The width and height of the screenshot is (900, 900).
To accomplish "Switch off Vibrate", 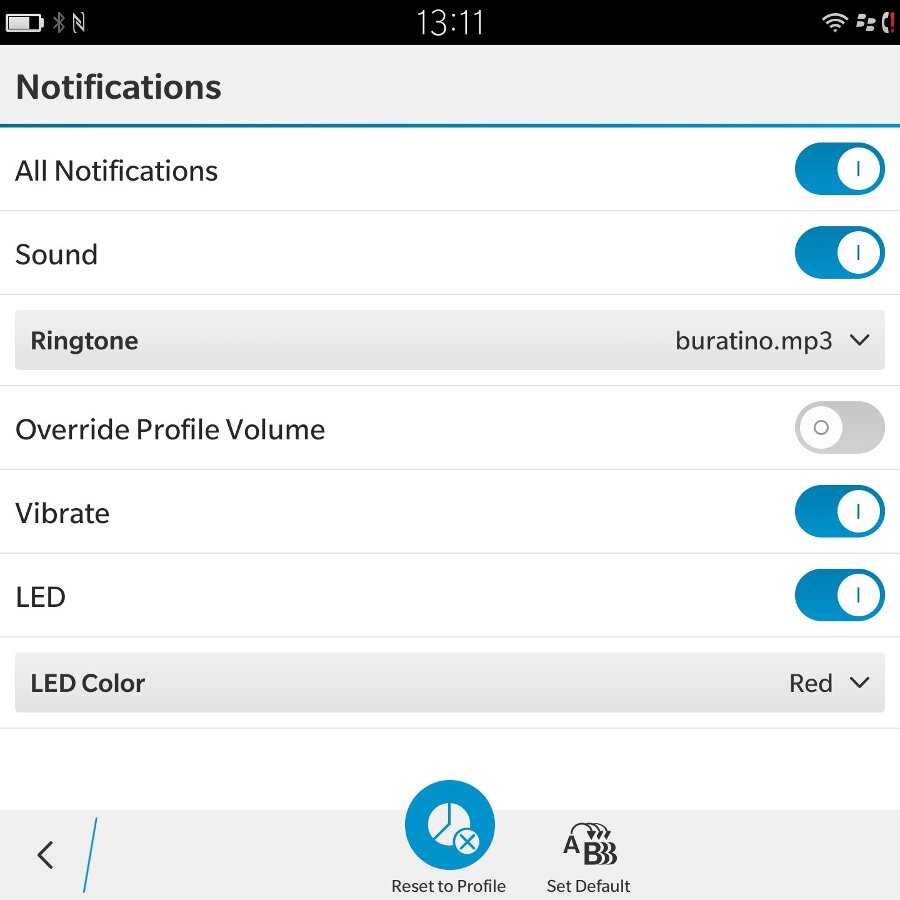I will point(839,512).
